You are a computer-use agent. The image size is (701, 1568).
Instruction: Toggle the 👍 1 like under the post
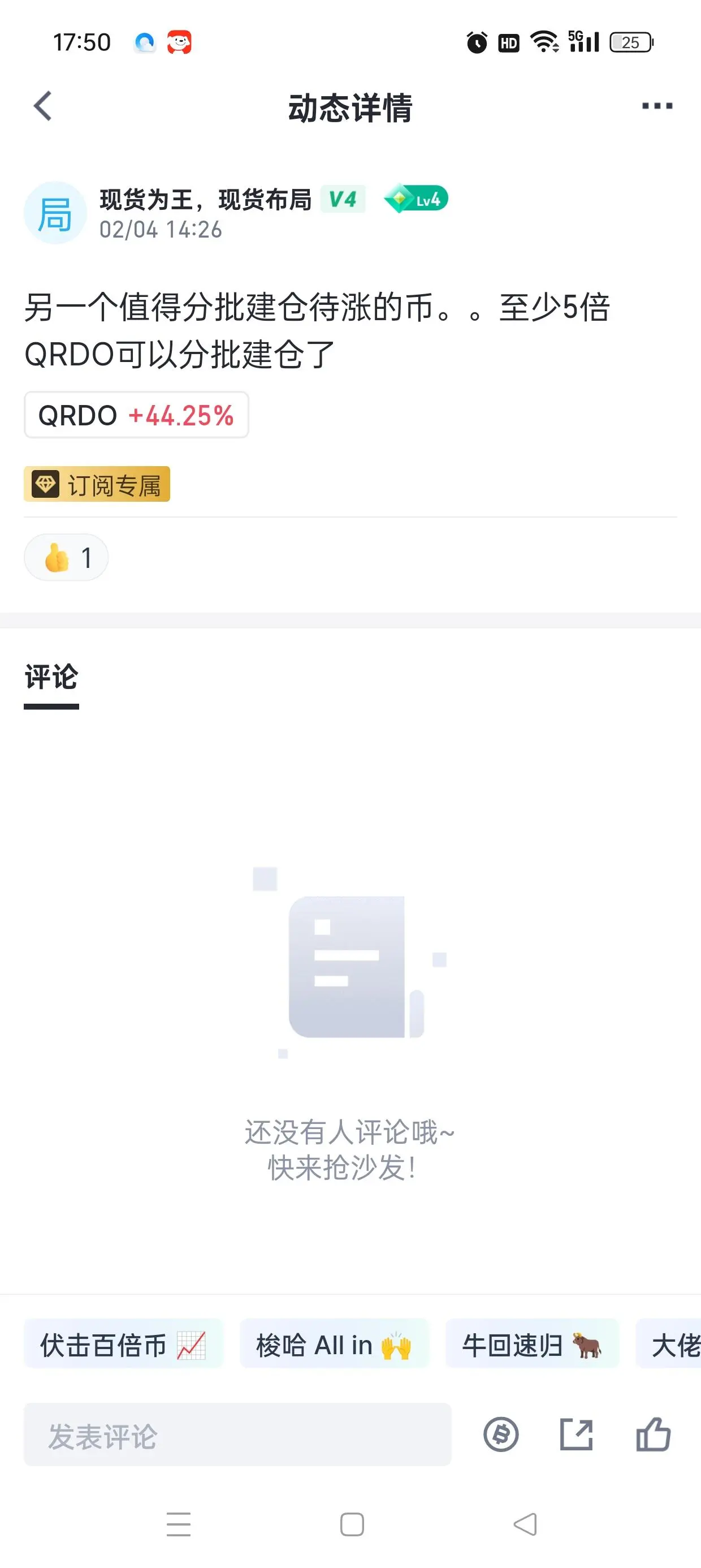coord(66,557)
